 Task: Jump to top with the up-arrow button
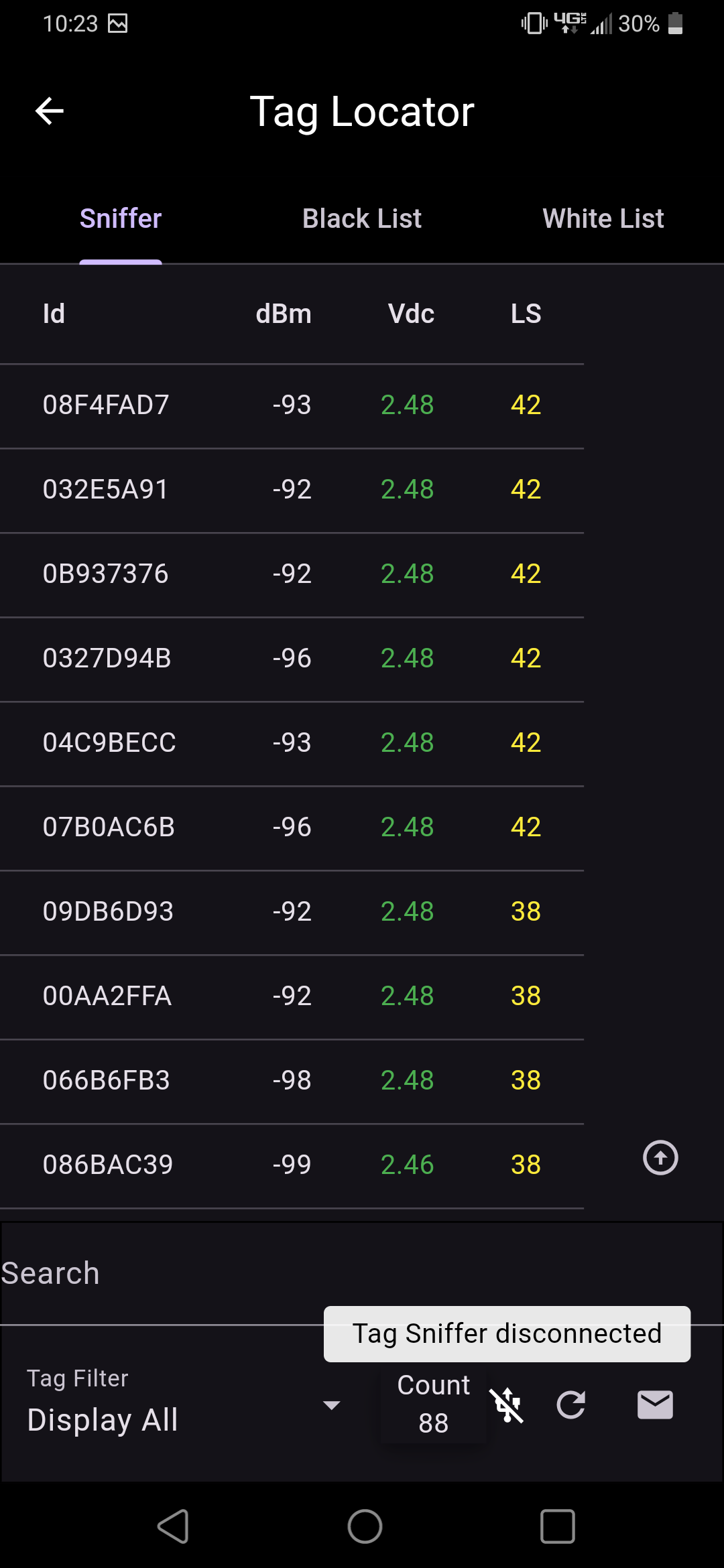(660, 1158)
